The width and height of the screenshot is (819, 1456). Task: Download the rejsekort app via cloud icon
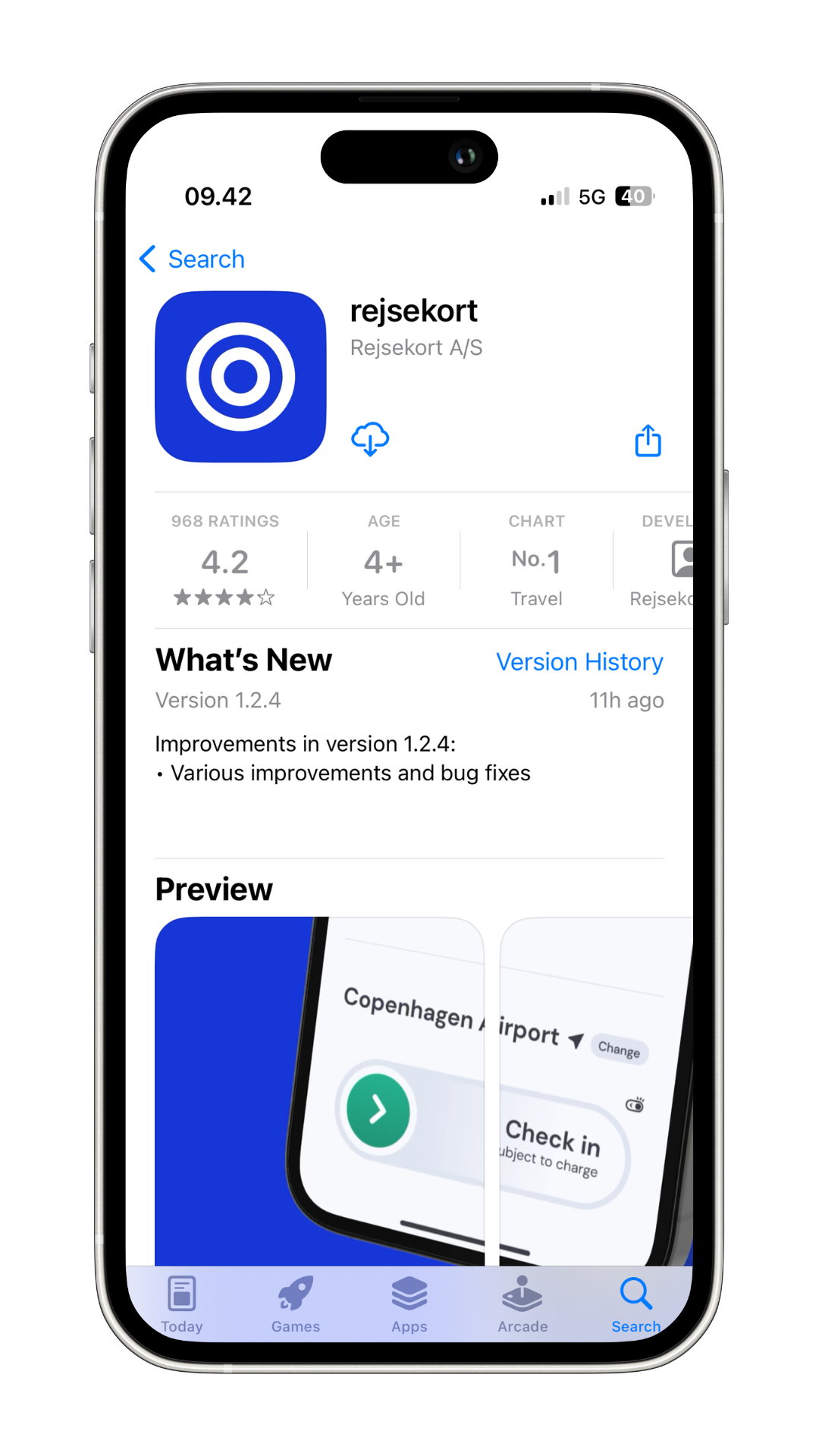(370, 440)
